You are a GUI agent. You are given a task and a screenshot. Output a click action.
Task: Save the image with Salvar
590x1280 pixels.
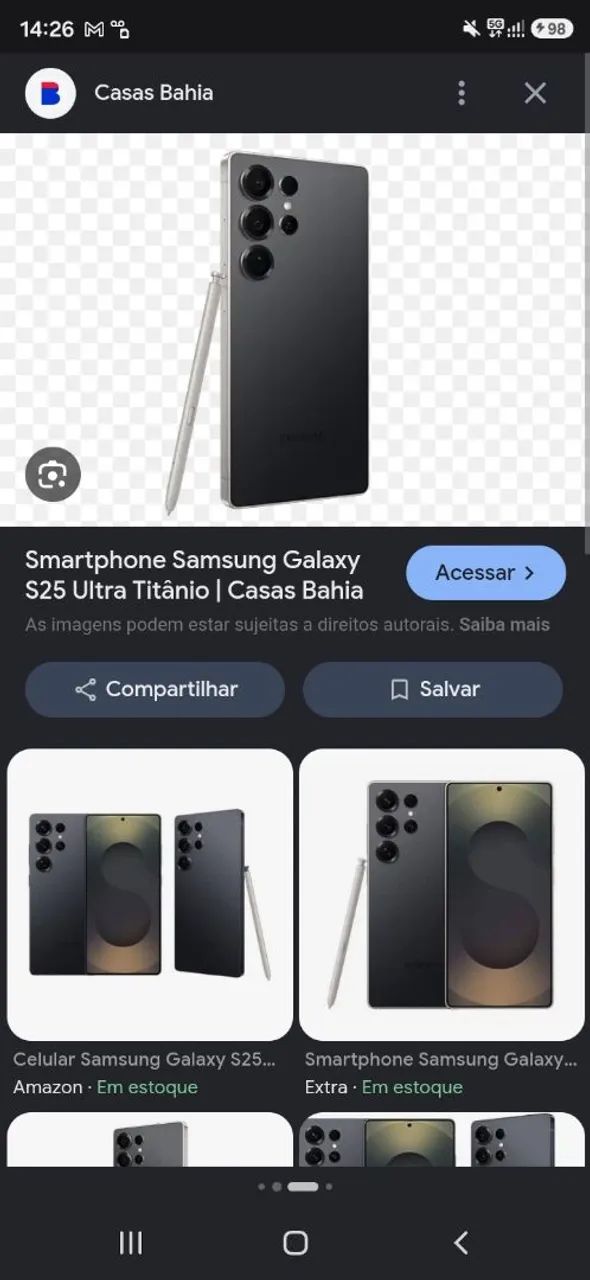pyautogui.click(x=433, y=689)
